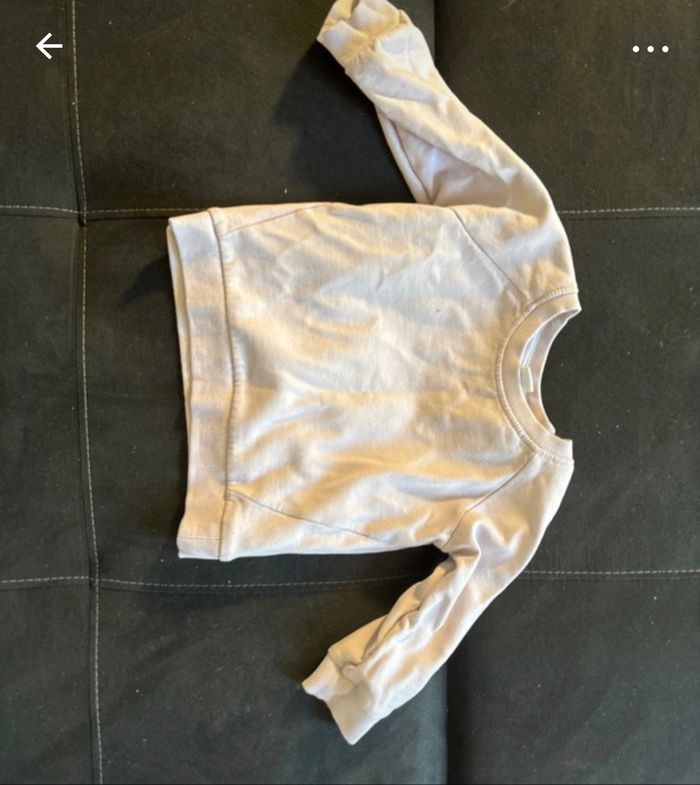Open the three-dot overflow menu
Screen dimensions: 700x785
[x=650, y=48]
